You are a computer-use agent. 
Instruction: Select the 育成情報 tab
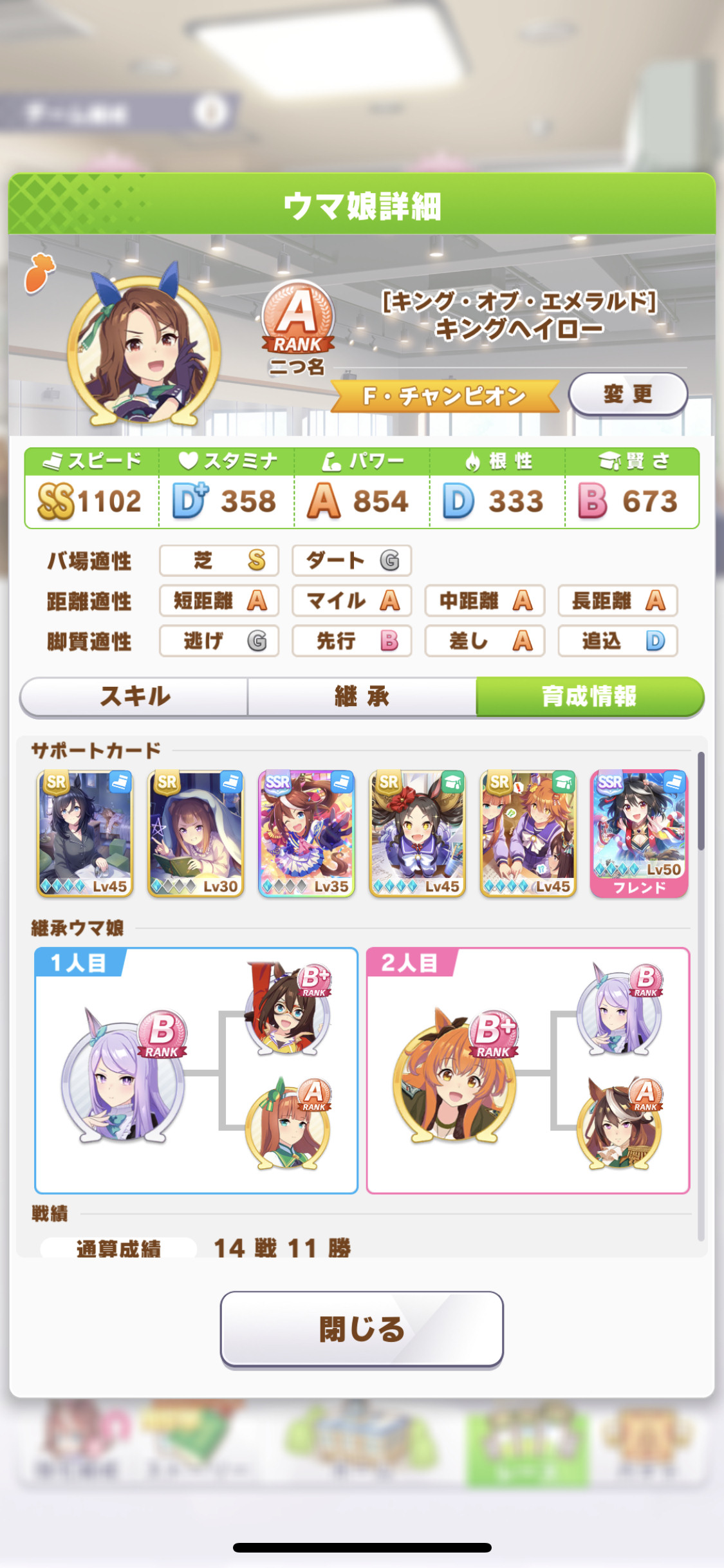point(589,696)
